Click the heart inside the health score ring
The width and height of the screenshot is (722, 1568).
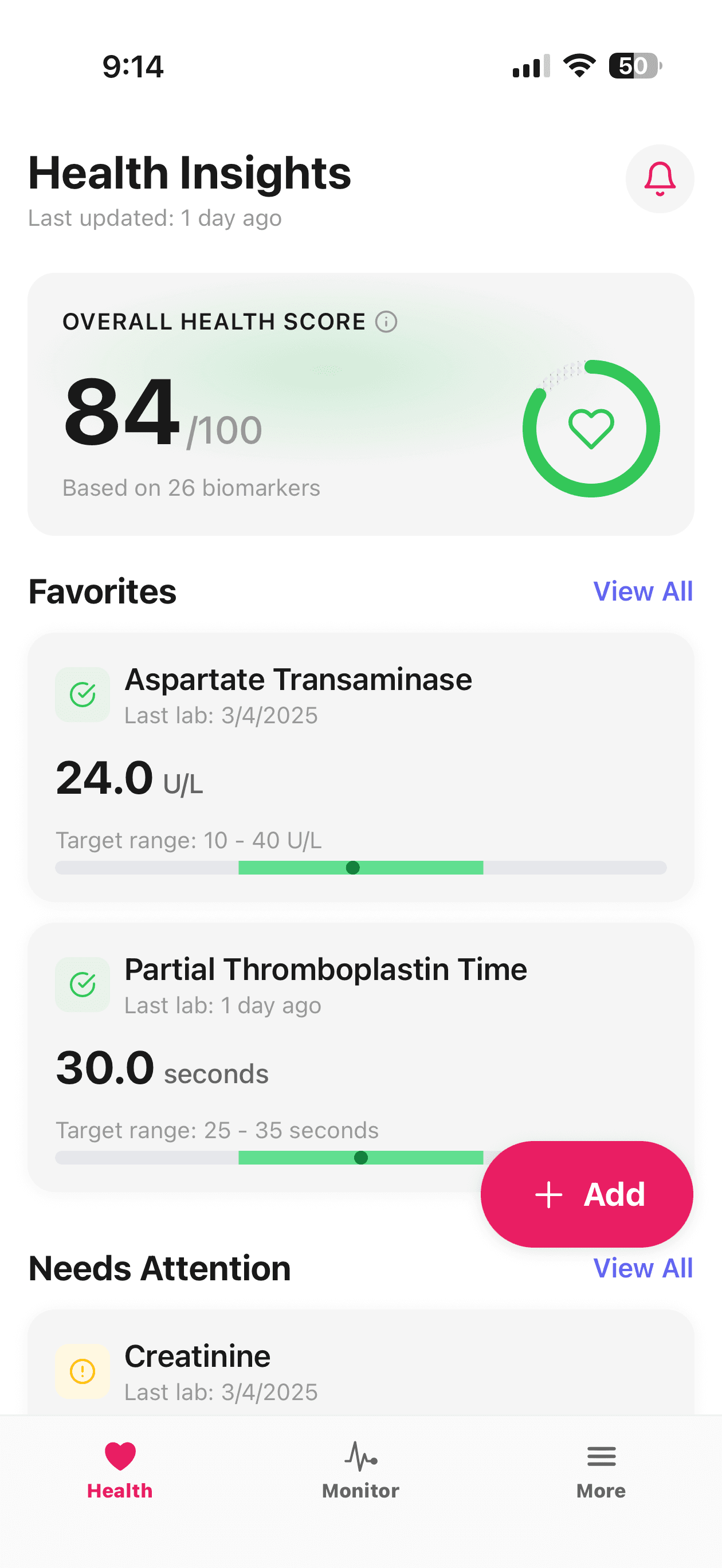coord(591,428)
